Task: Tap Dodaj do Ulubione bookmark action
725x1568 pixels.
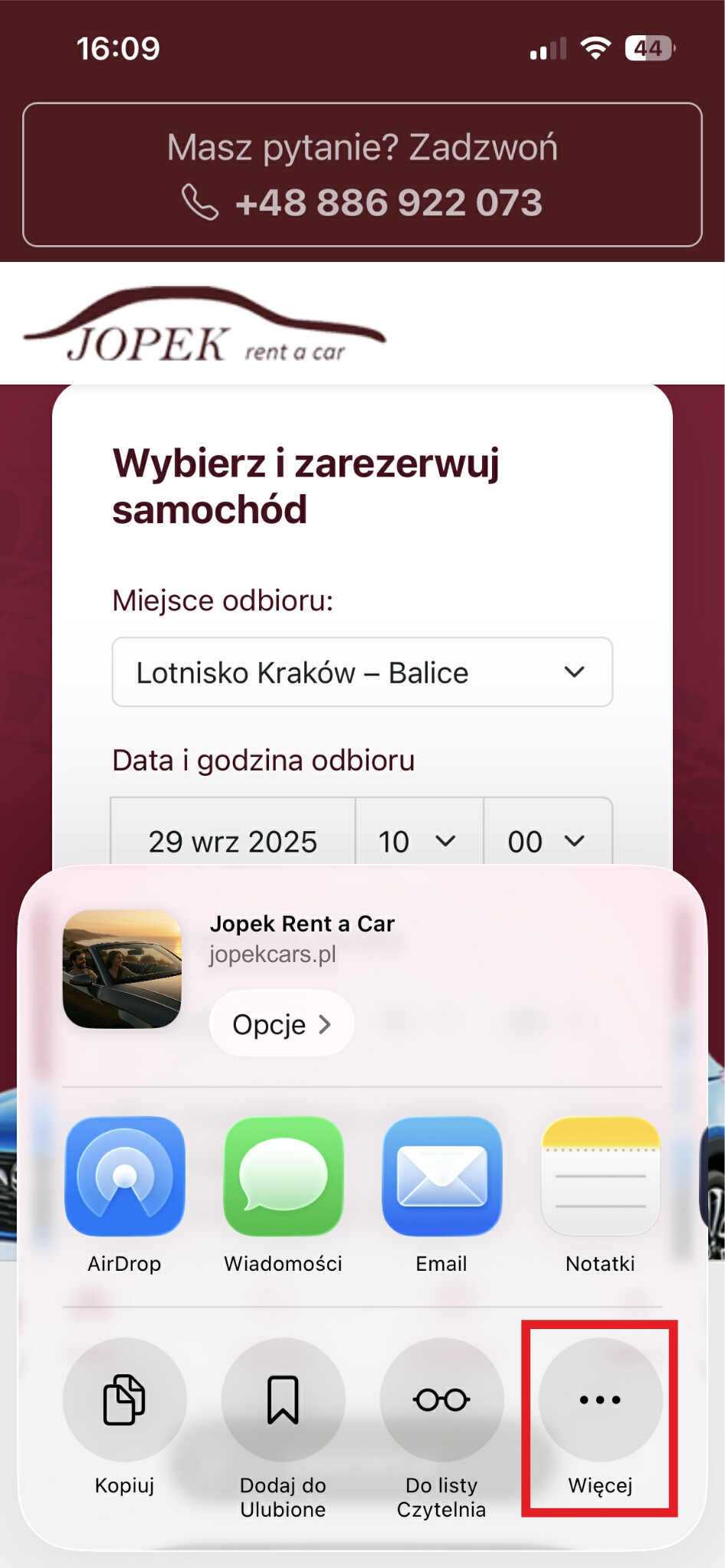Action: 283,1399
